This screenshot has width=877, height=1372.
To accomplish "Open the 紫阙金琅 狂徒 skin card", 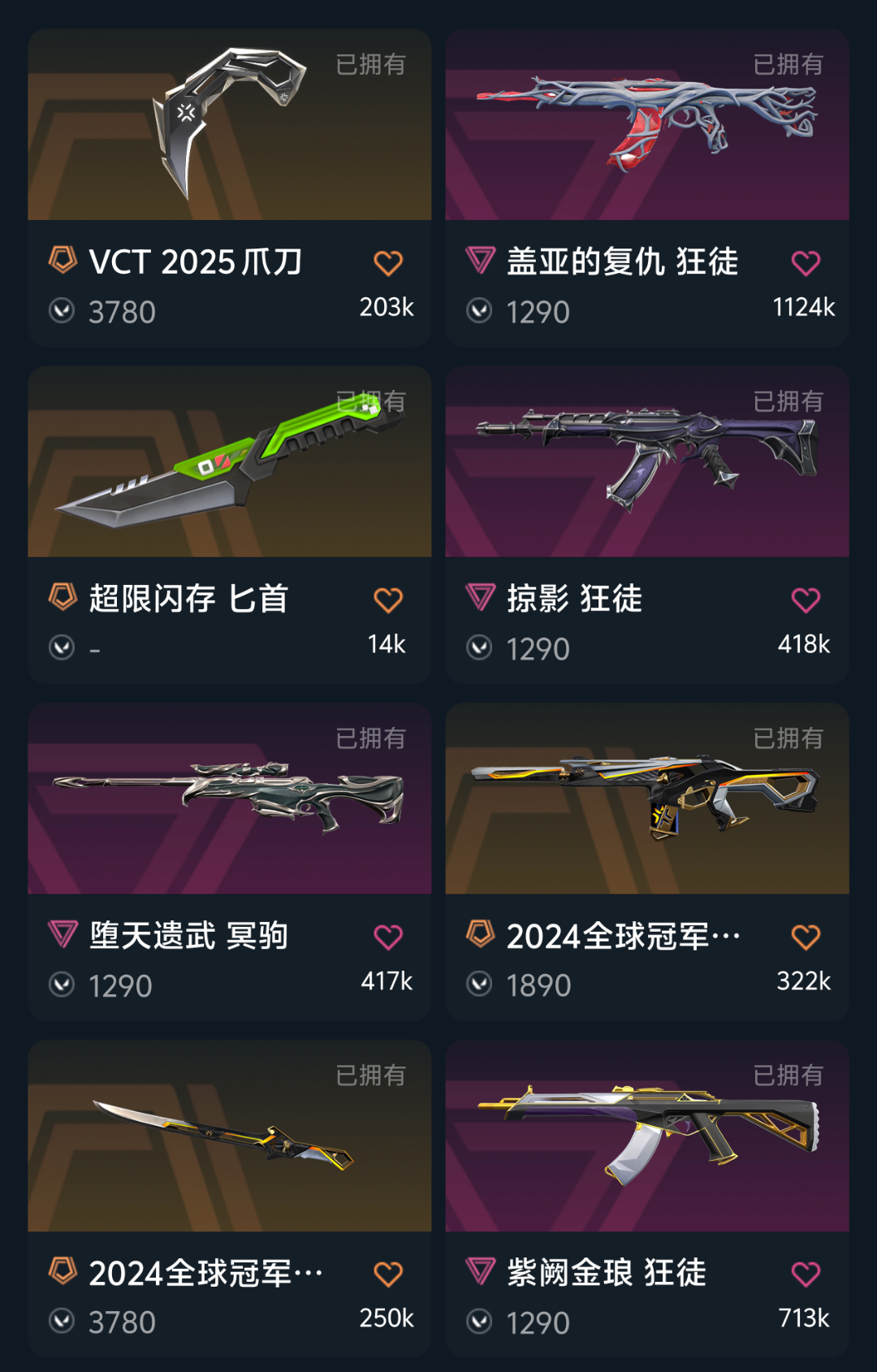I will click(x=646, y=1137).
